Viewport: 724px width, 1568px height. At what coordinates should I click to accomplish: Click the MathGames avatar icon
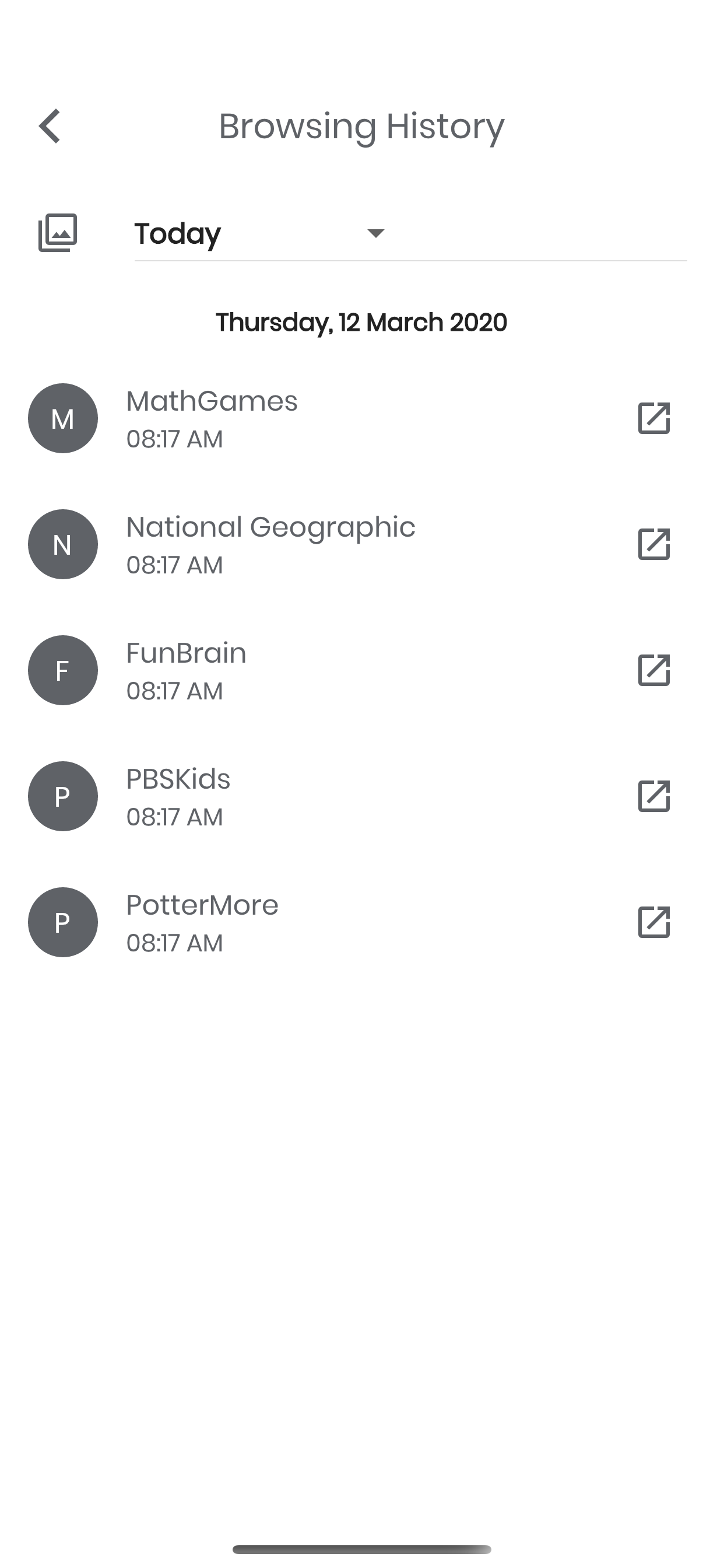coord(63,418)
